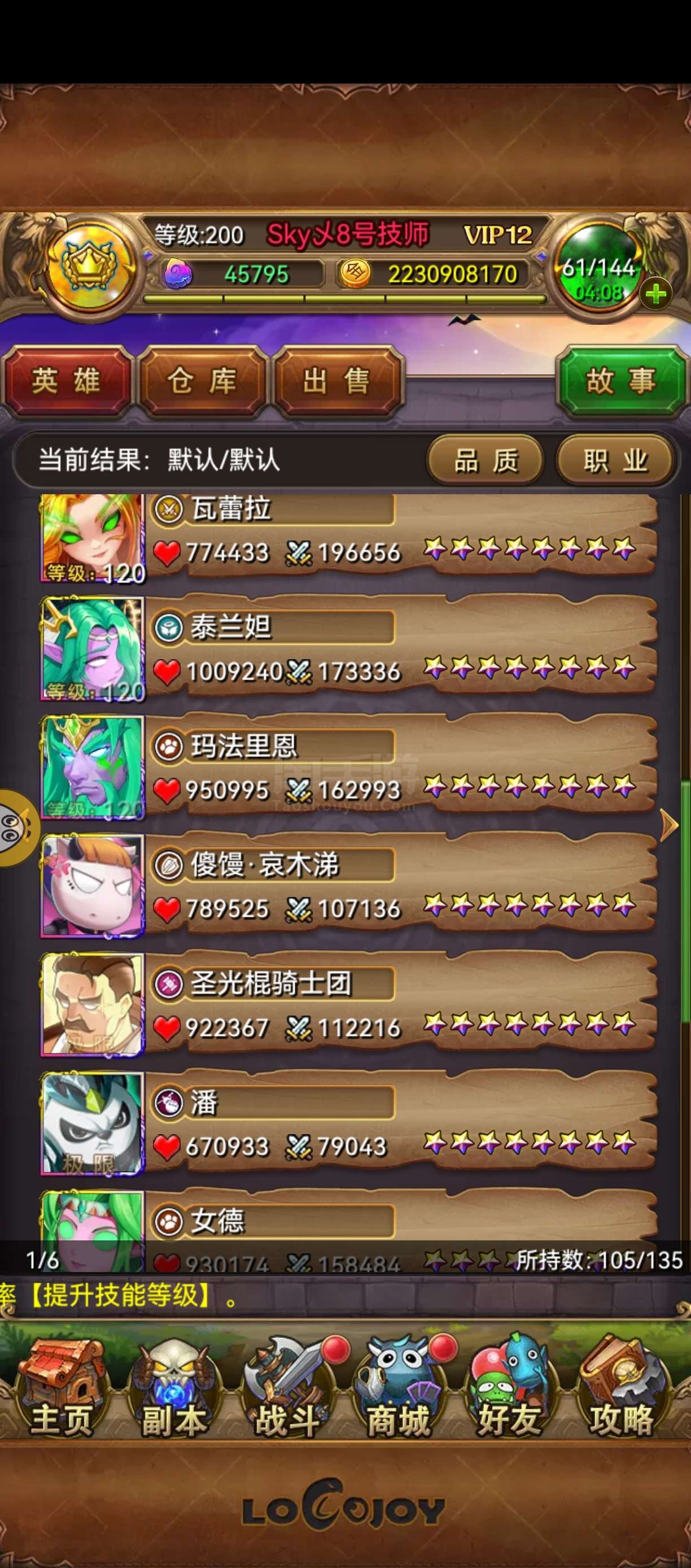Viewport: 691px width, 1568px height.
Task: Filter heroes by 品质 quality
Action: [486, 460]
